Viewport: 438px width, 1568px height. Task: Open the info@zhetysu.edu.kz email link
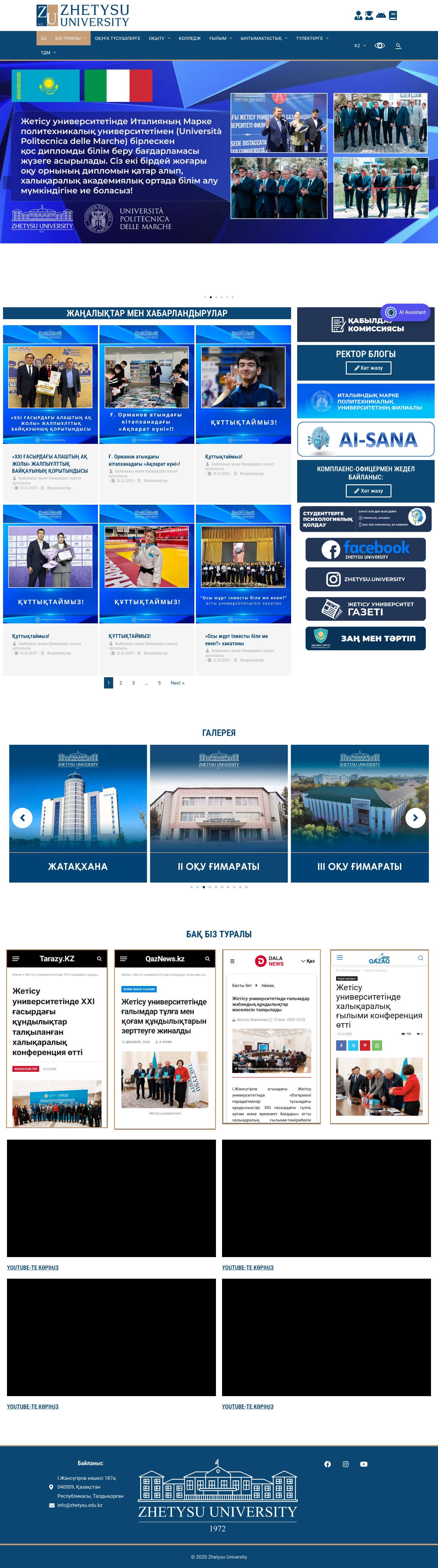(x=80, y=1505)
